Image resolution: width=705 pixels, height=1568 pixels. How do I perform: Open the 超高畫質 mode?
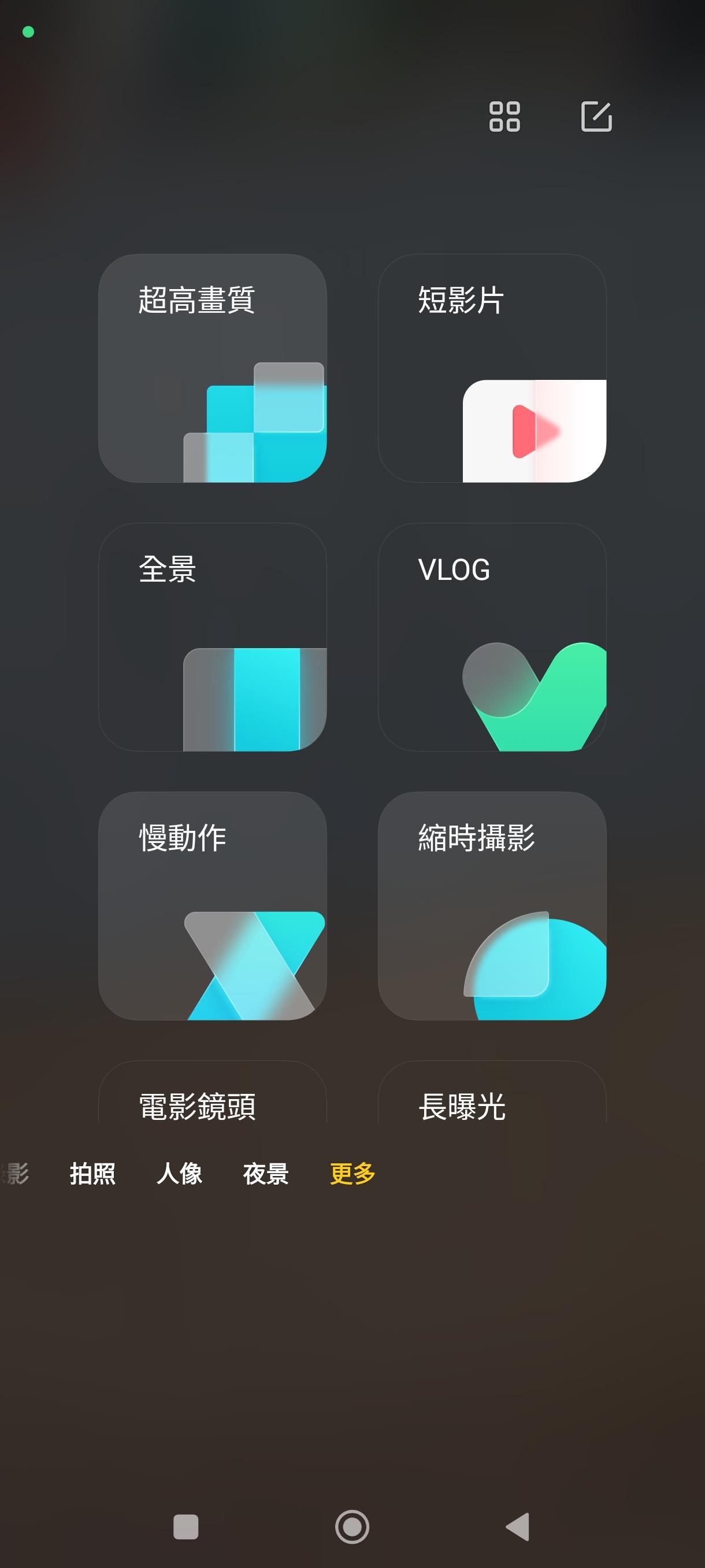[212, 368]
